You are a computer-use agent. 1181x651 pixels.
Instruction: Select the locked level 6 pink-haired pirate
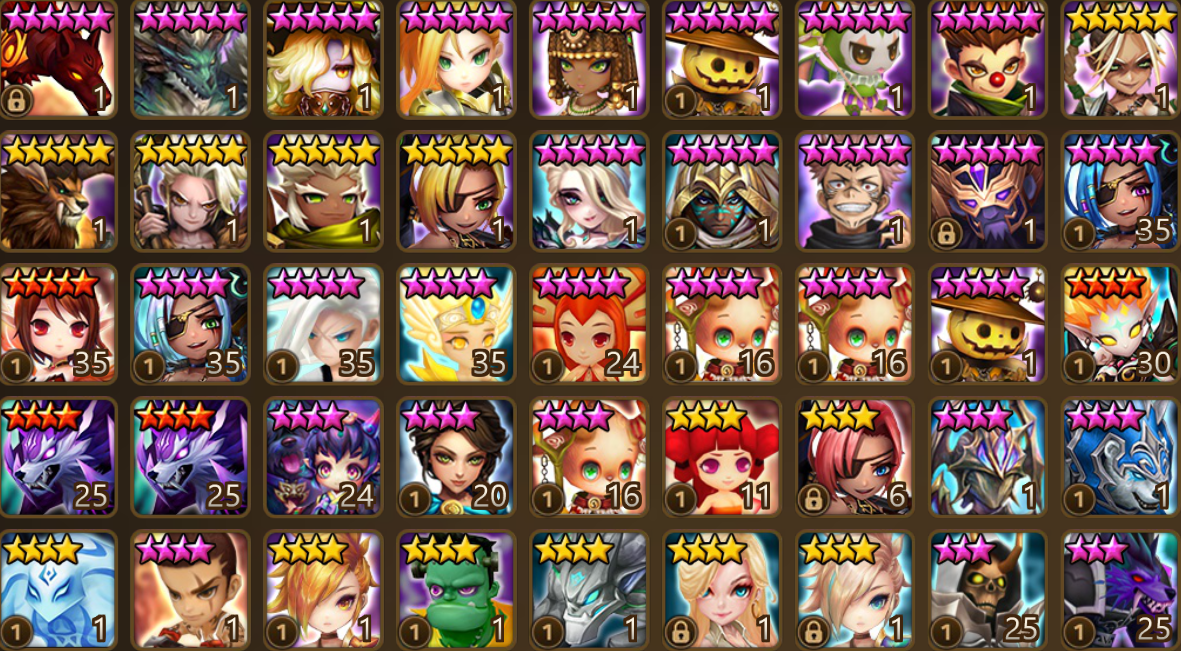(854, 458)
